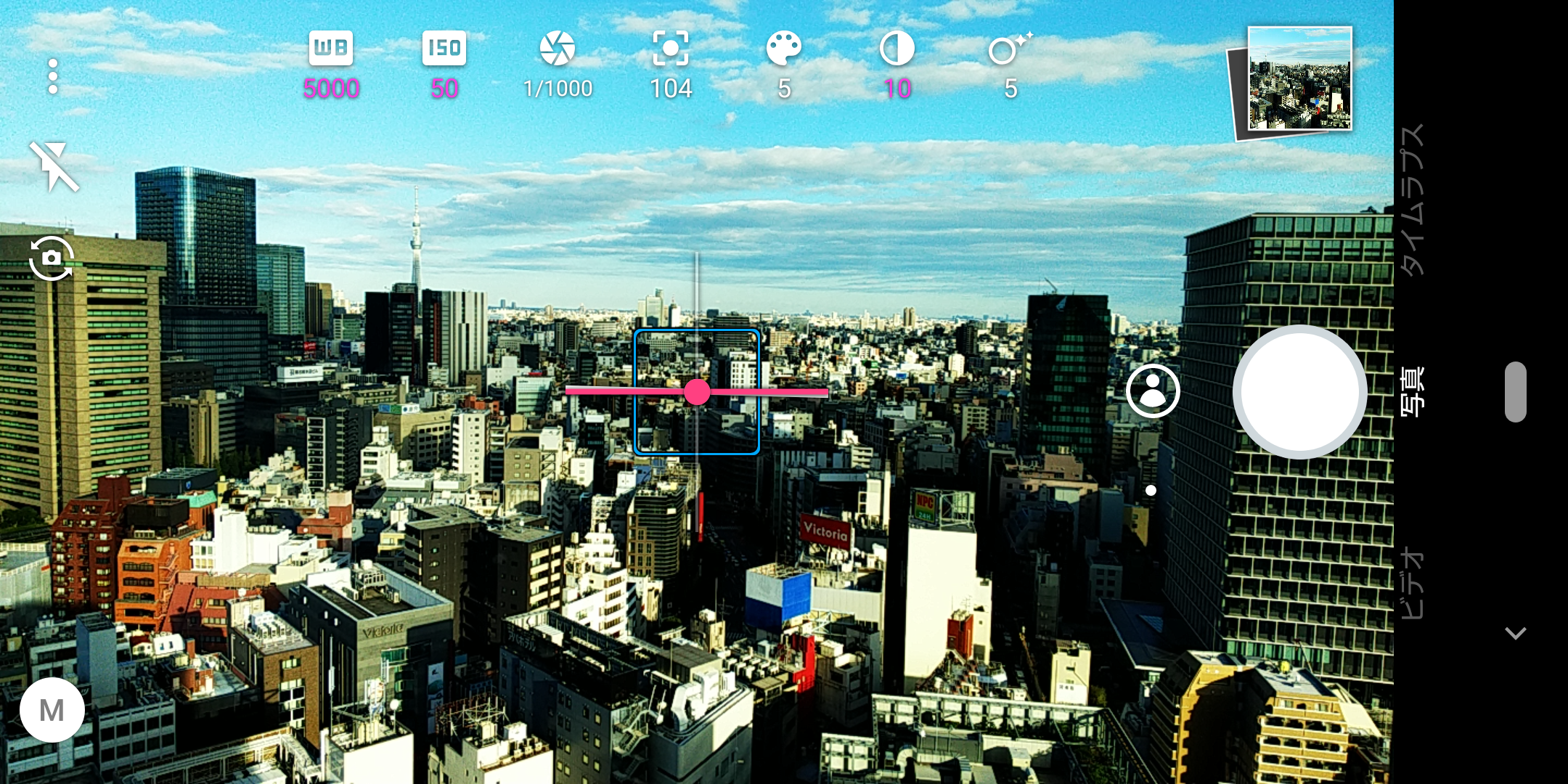Adjust the focus setting 104
This screenshot has height=784, width=1568.
point(671,65)
